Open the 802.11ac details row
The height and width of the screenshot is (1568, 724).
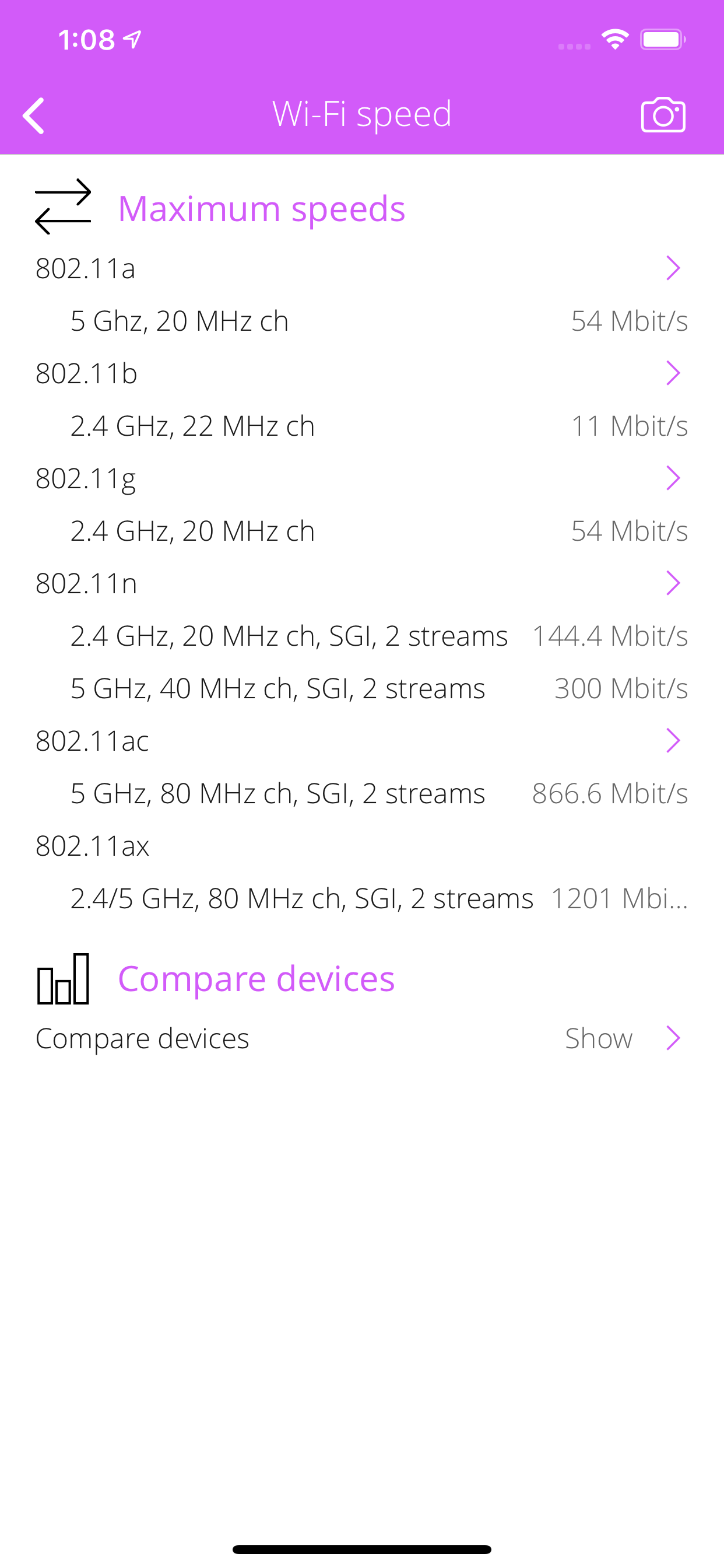[362, 741]
